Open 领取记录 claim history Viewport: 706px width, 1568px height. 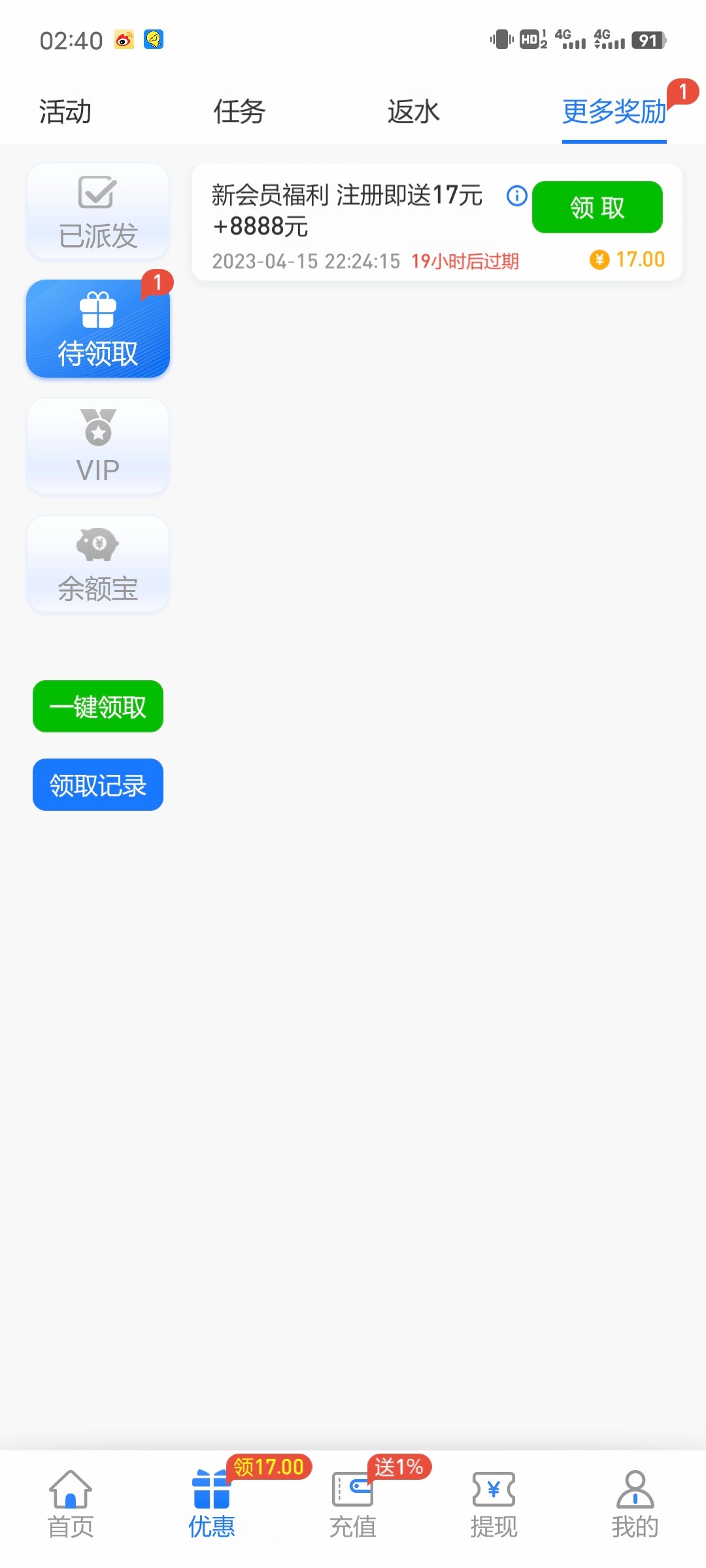tap(98, 785)
